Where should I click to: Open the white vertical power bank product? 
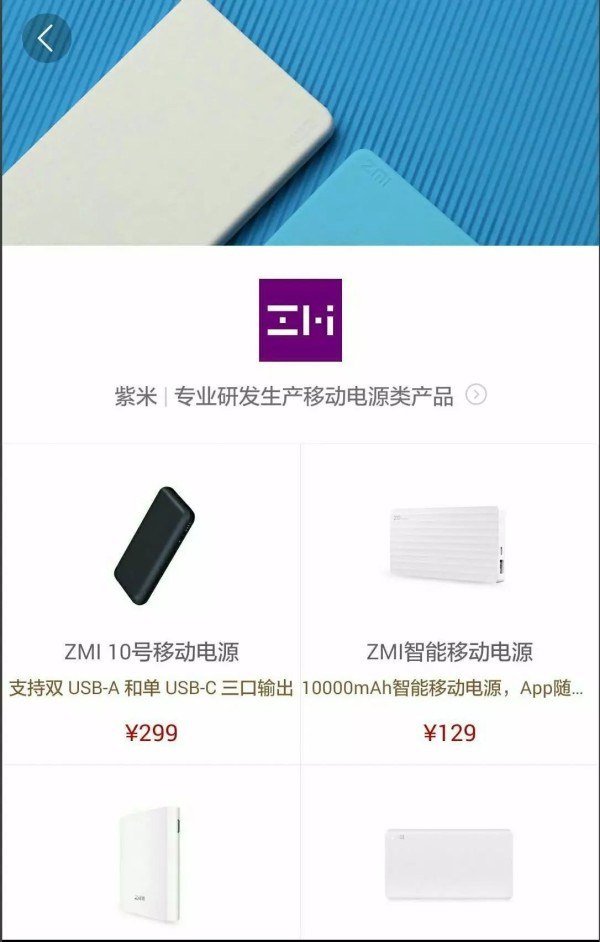pyautogui.click(x=150, y=856)
